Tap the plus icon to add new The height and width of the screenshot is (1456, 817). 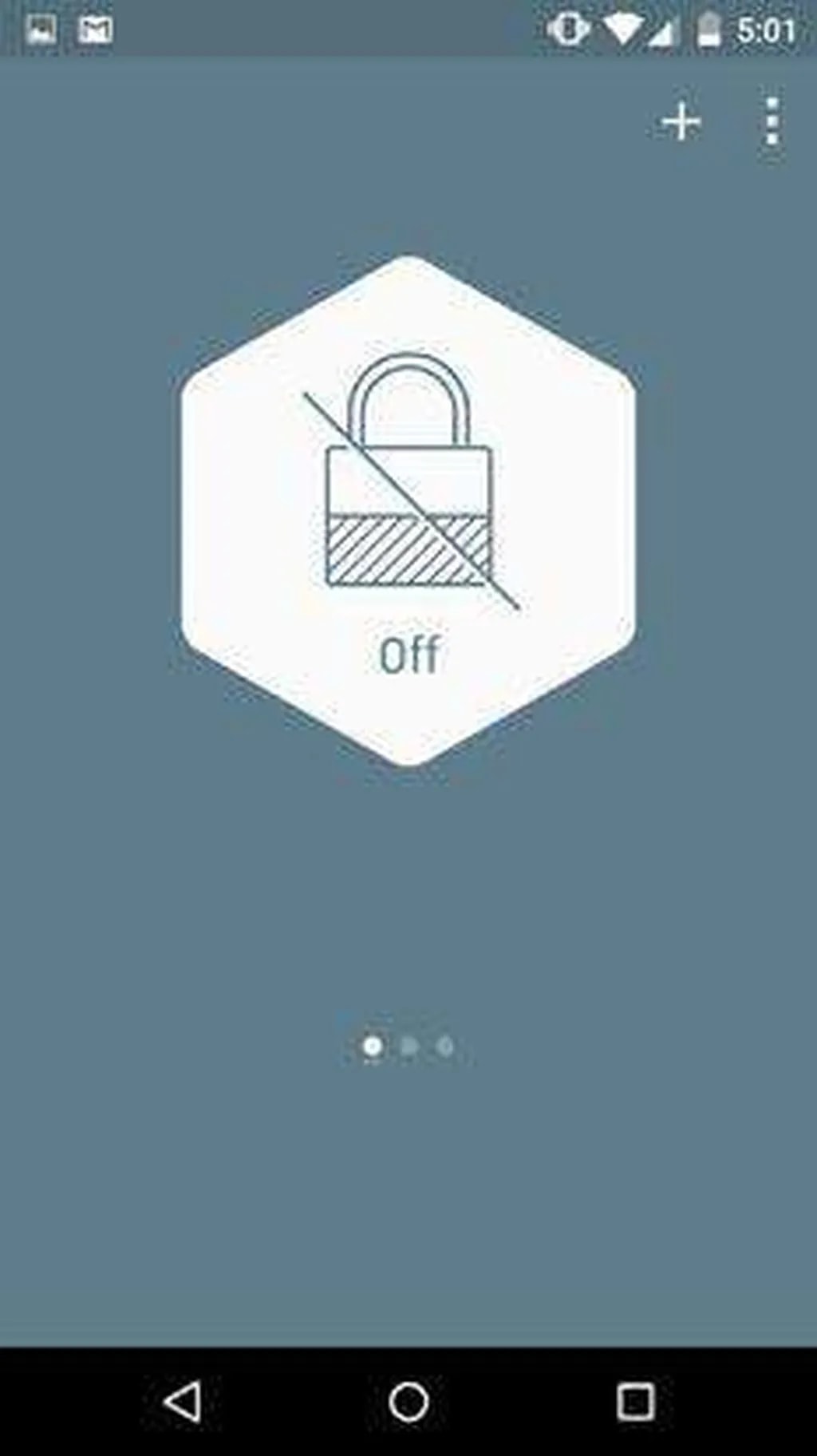(681, 123)
